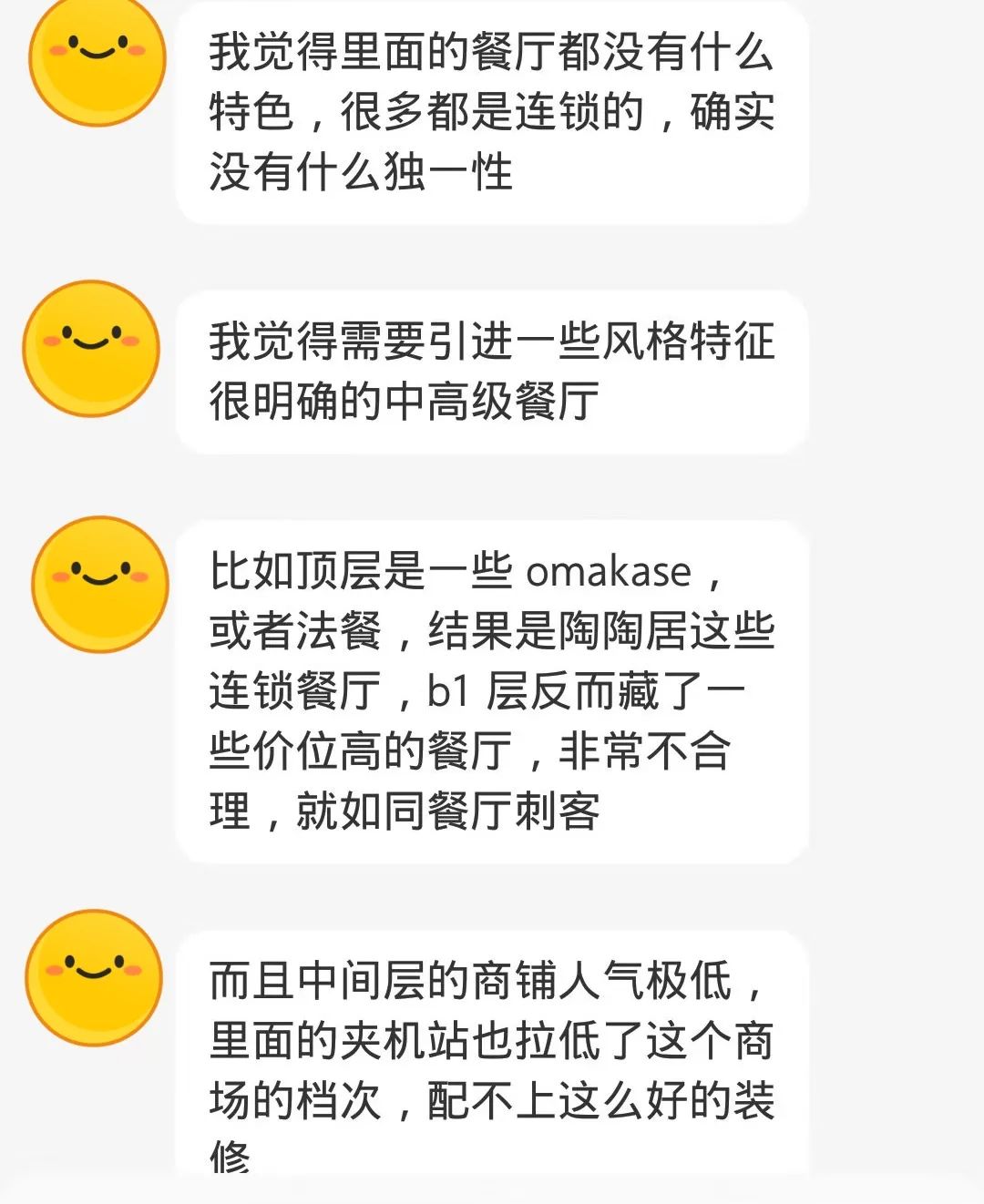Tap sender avatar next to the 中高级餐厅 message
Screen dimensions: 984x1204
(91, 348)
